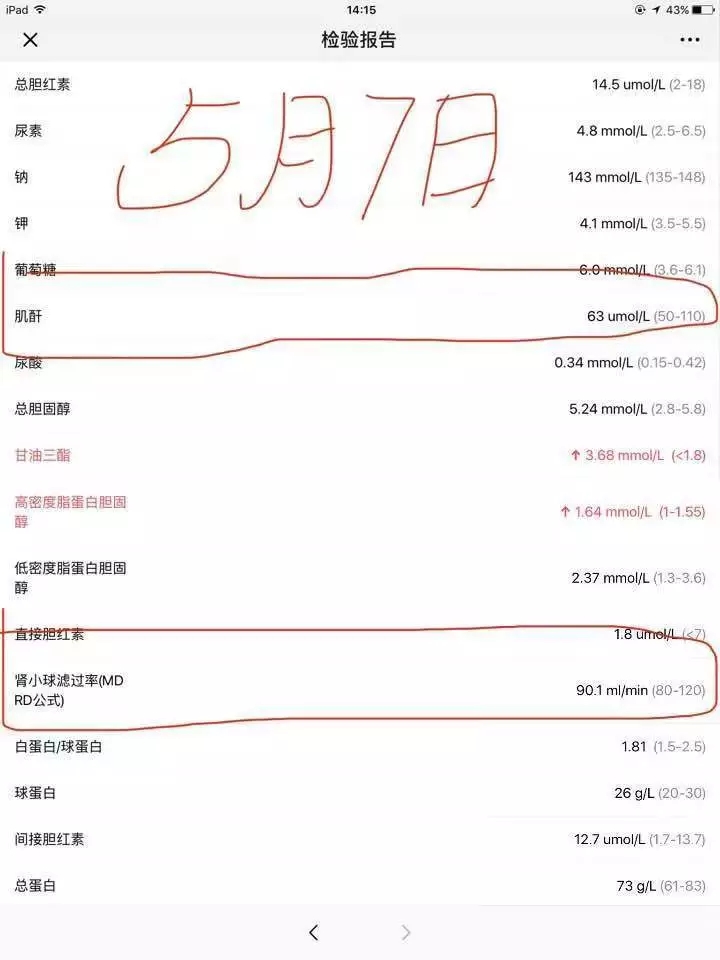Go back to the previous page
This screenshot has height=960, width=720.
(313, 932)
